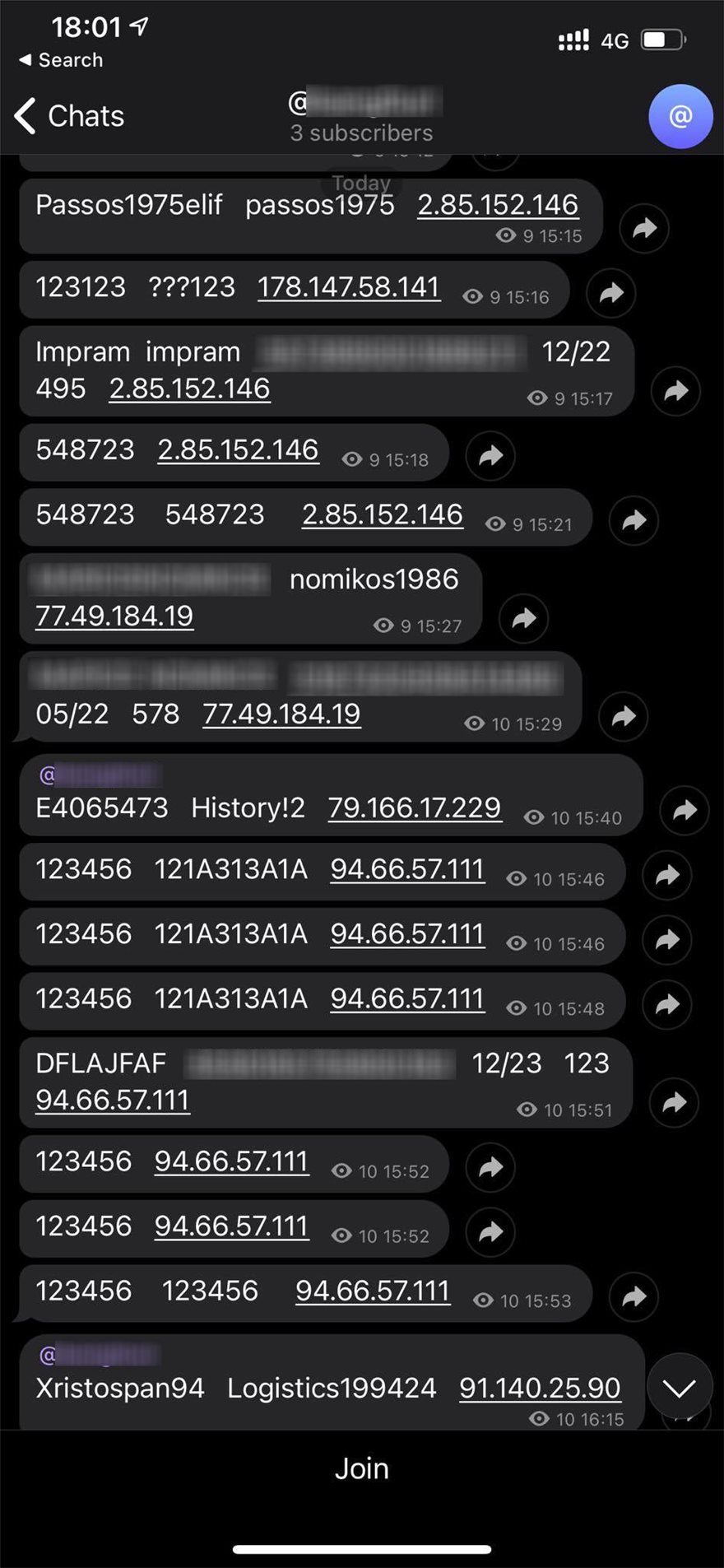Forward the message sent at 15:17

[x=675, y=391]
